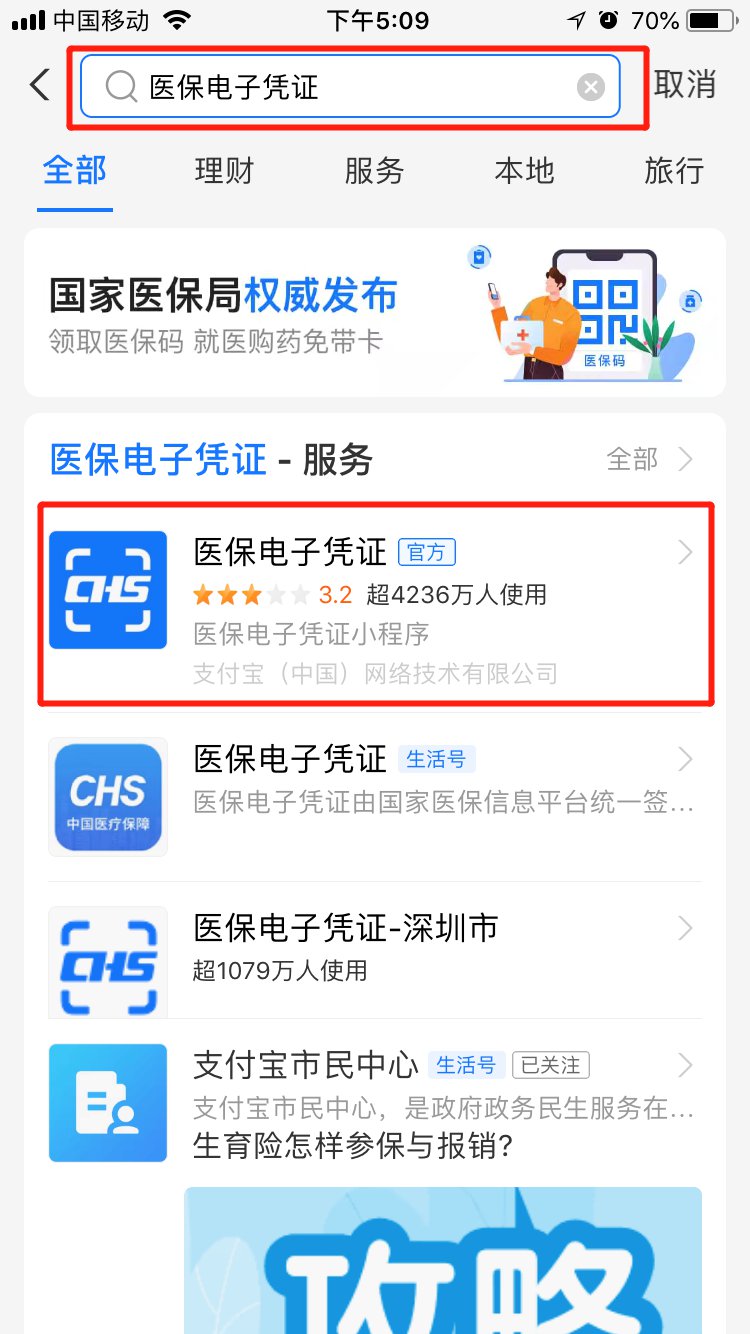Viewport: 750px width, 1334px height.
Task: Switch to the 理财 tab
Action: click(x=224, y=171)
